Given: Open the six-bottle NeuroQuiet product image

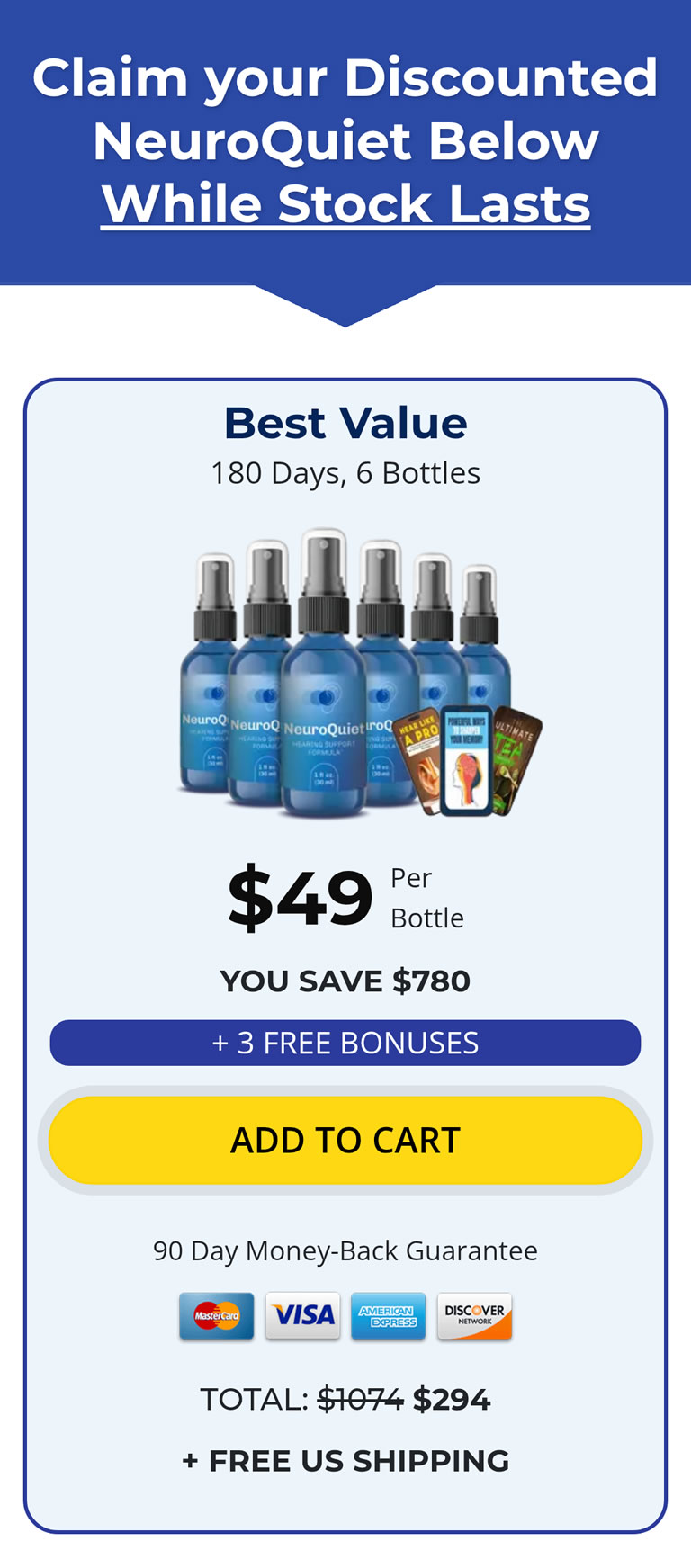Looking at the screenshot, I should pyautogui.click(x=345, y=675).
